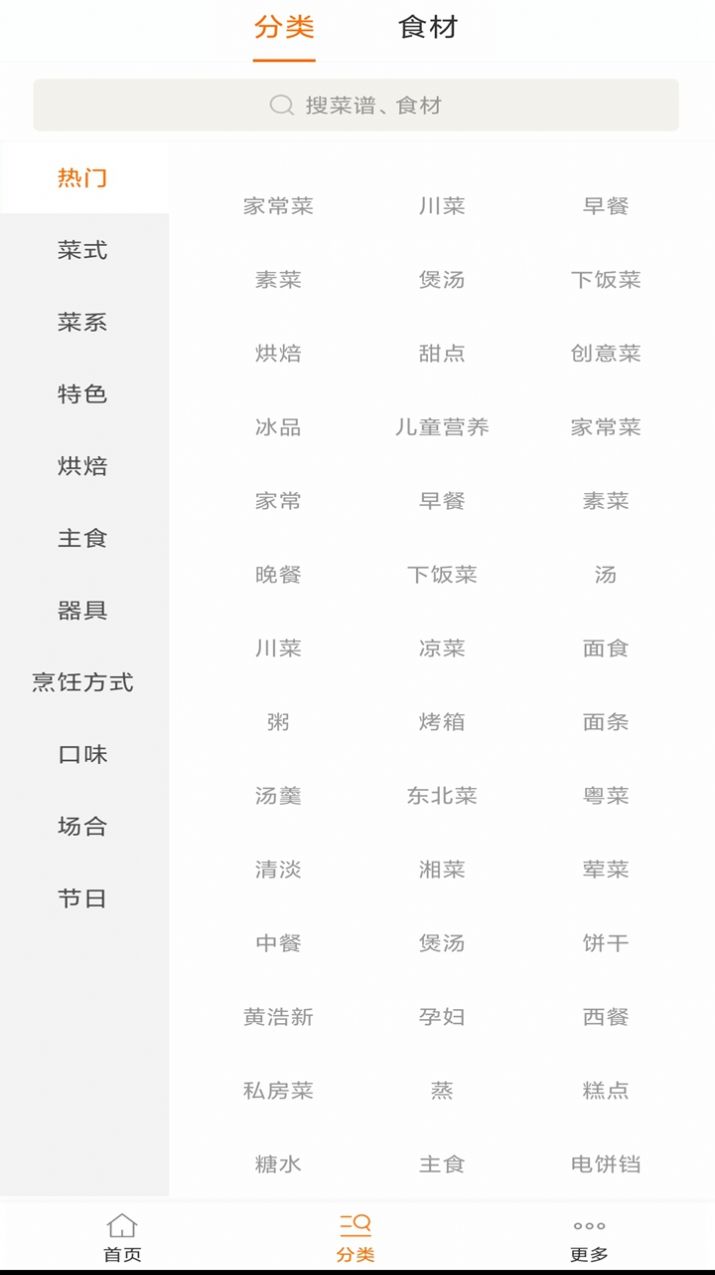Choose the 节日 side category
The width and height of the screenshot is (715, 1275).
point(82,899)
